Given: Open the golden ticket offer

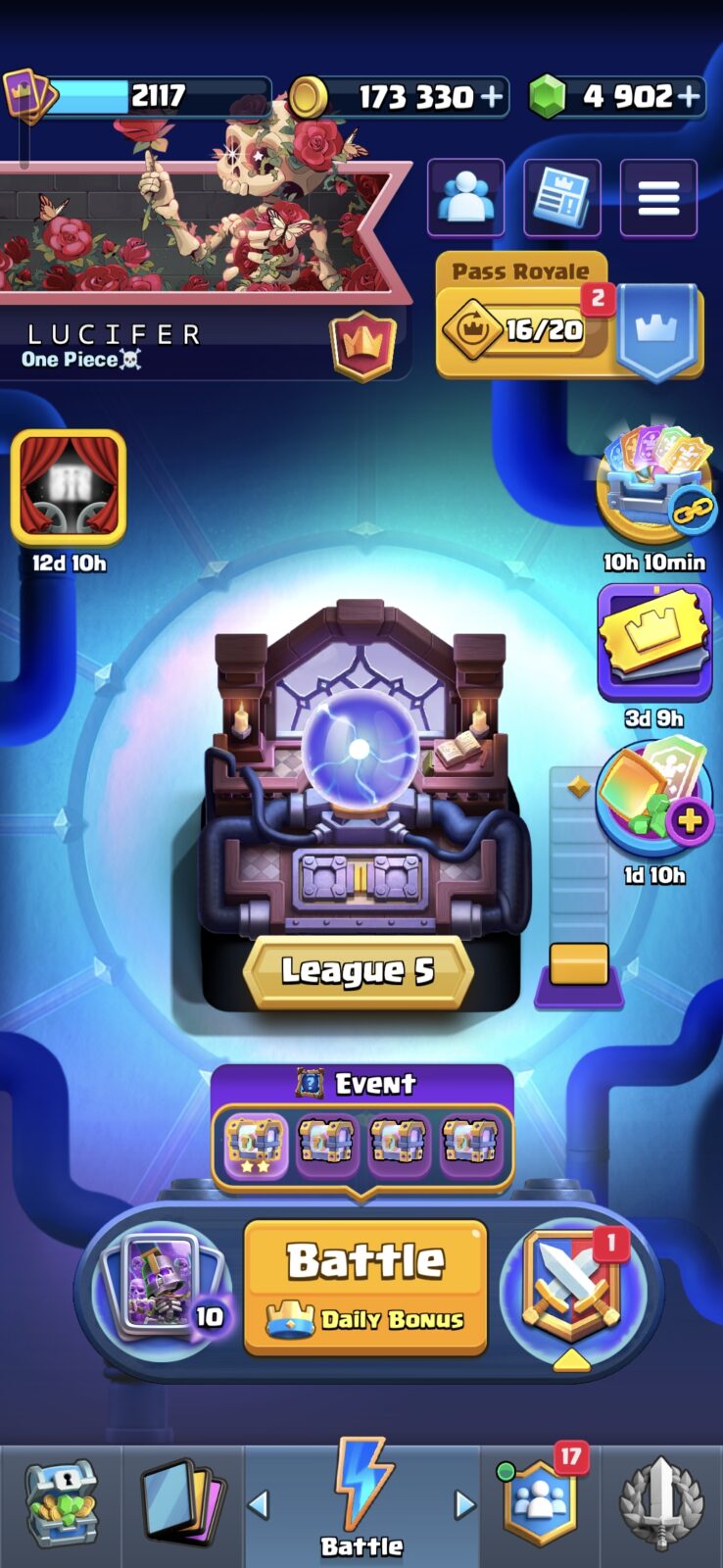Looking at the screenshot, I should [654, 642].
